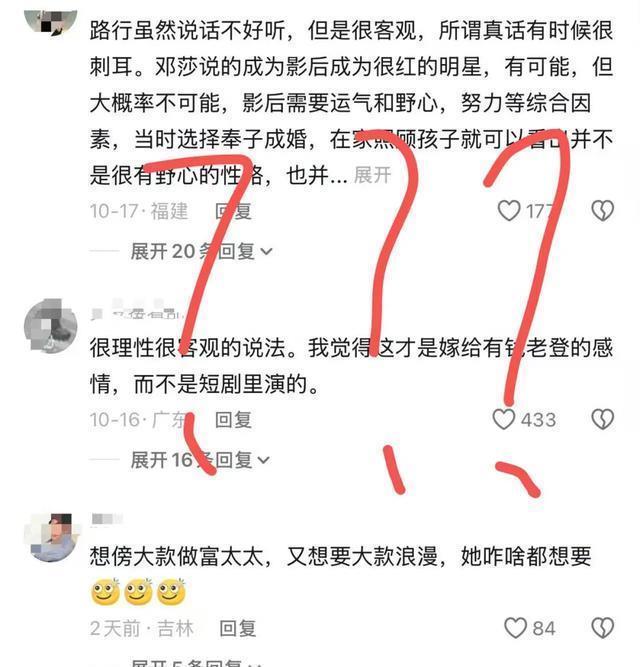Dislike the 10-17 福建 comment
The image size is (640, 667).
(x=603, y=211)
